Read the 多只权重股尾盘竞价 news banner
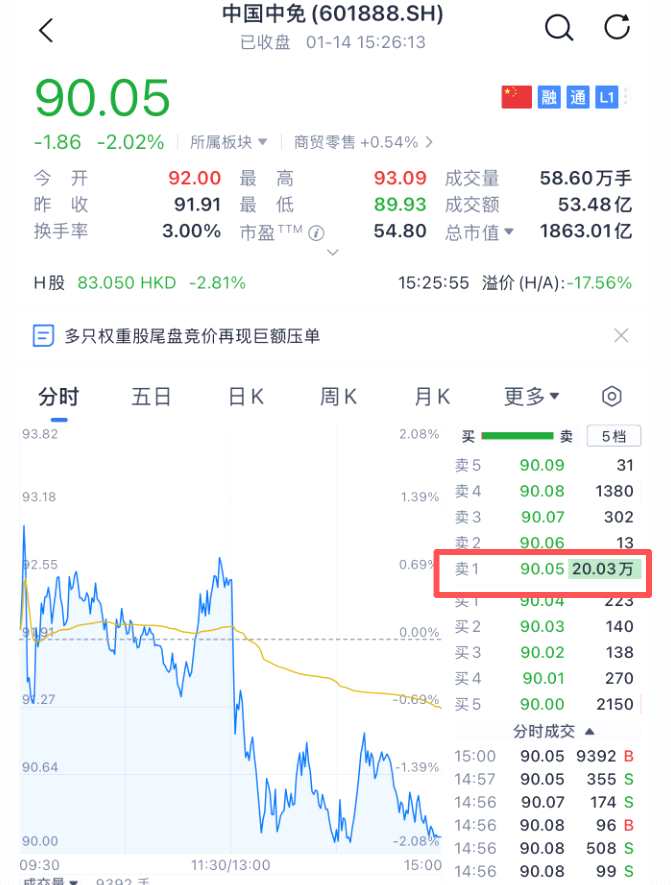 pyautogui.click(x=192, y=336)
